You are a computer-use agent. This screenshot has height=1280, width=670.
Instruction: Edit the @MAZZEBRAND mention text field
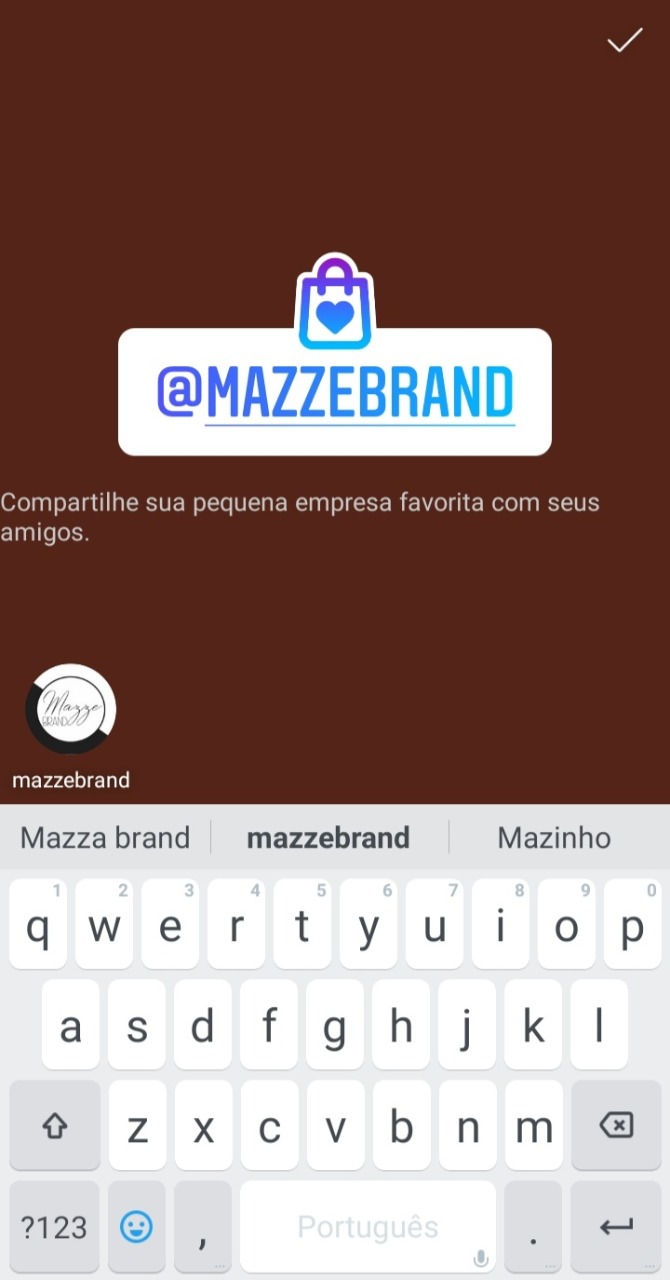pyautogui.click(x=335, y=392)
